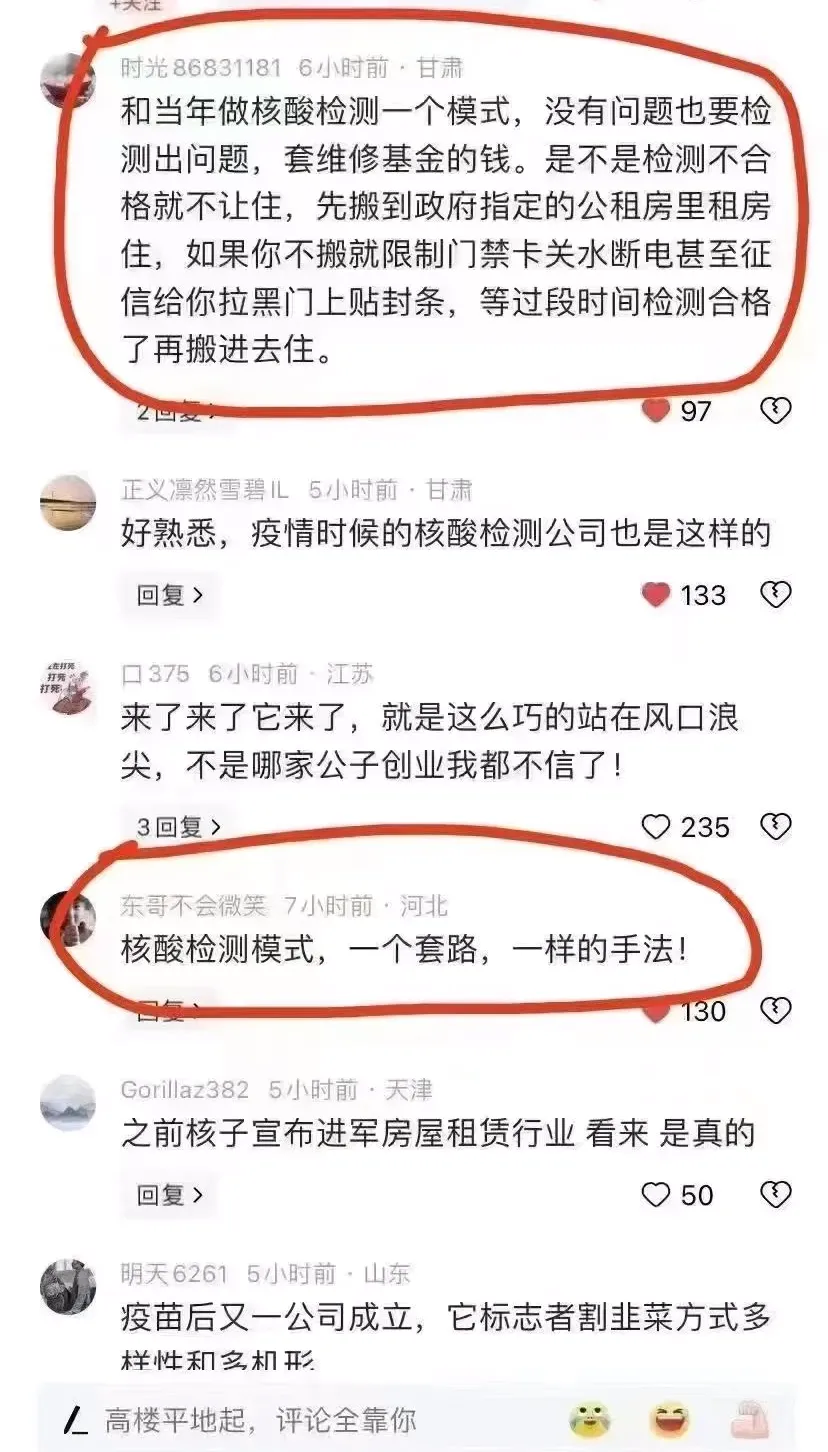Image resolution: width=828 pixels, height=1452 pixels.
Task: Dislike 时光86831181's comment
Action: coord(775,410)
